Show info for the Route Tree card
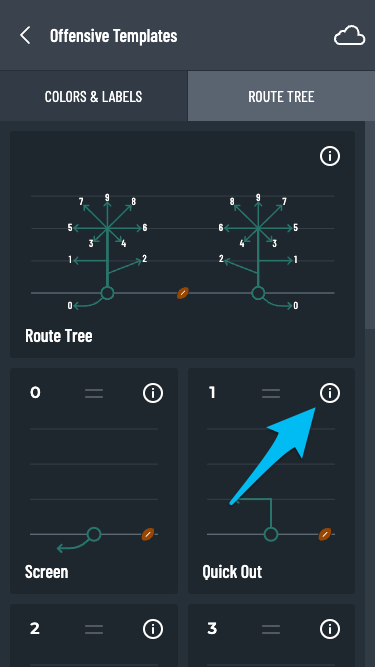The height and width of the screenshot is (667, 375). [x=330, y=156]
